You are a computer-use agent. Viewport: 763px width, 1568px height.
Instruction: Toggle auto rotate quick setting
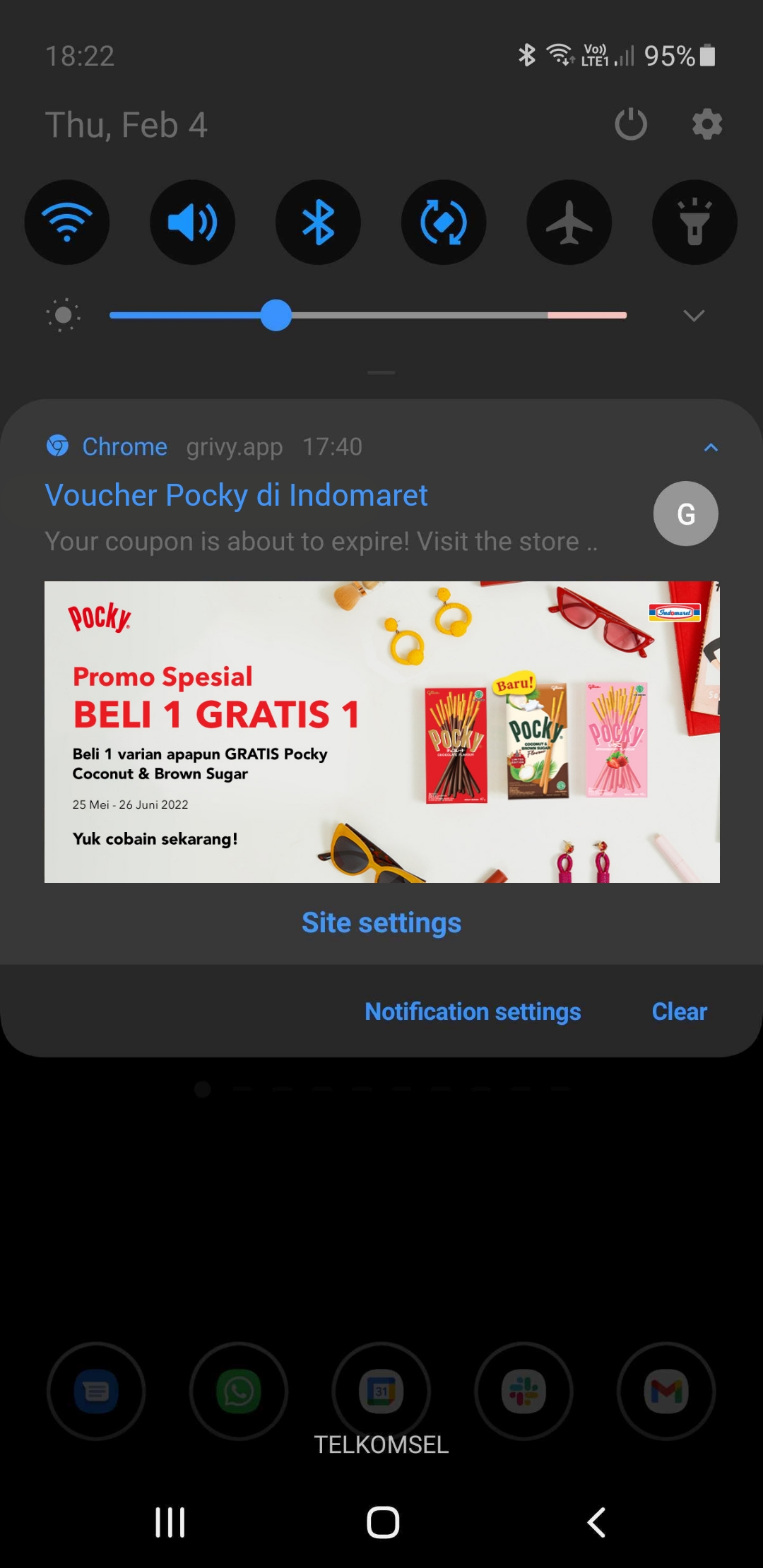(x=444, y=222)
